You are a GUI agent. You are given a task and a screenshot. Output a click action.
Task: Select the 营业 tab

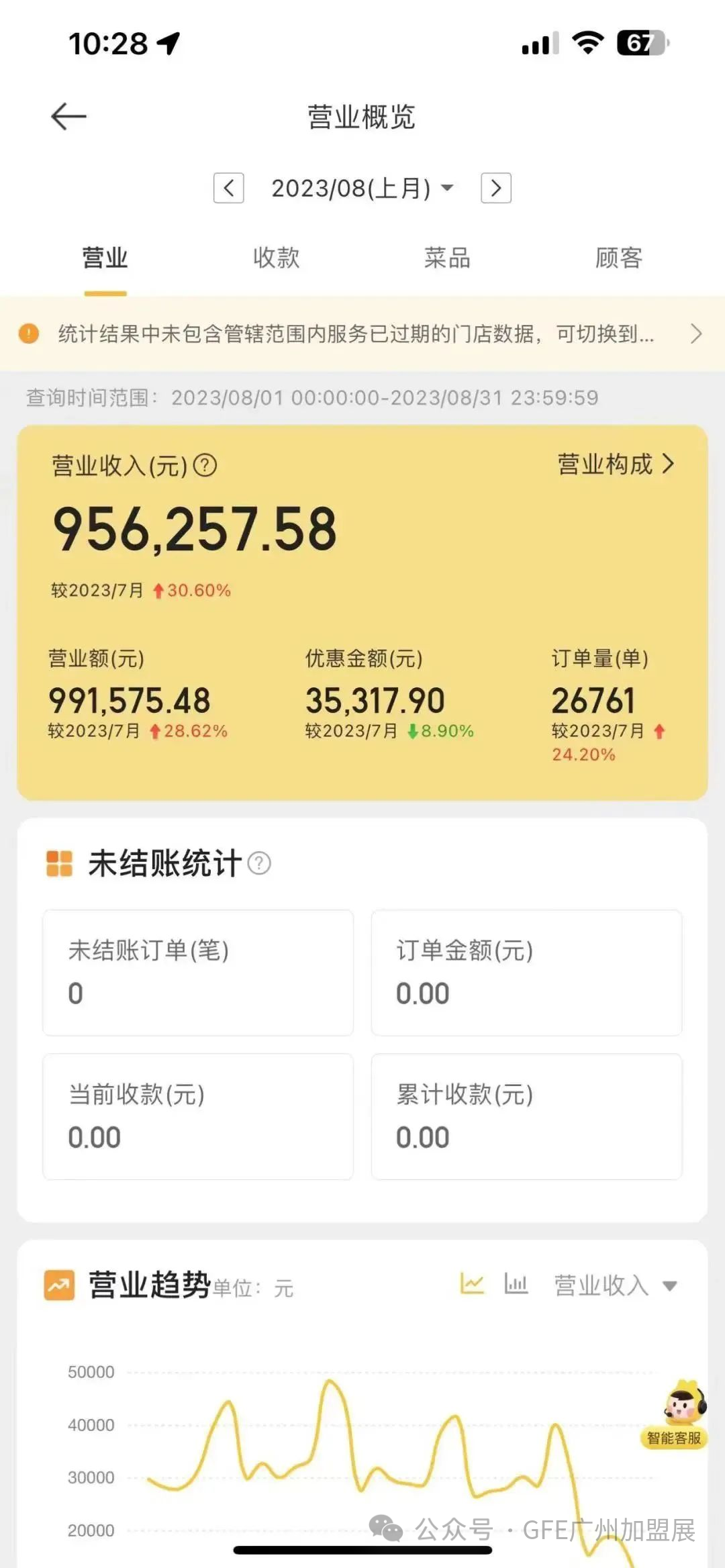point(105,258)
